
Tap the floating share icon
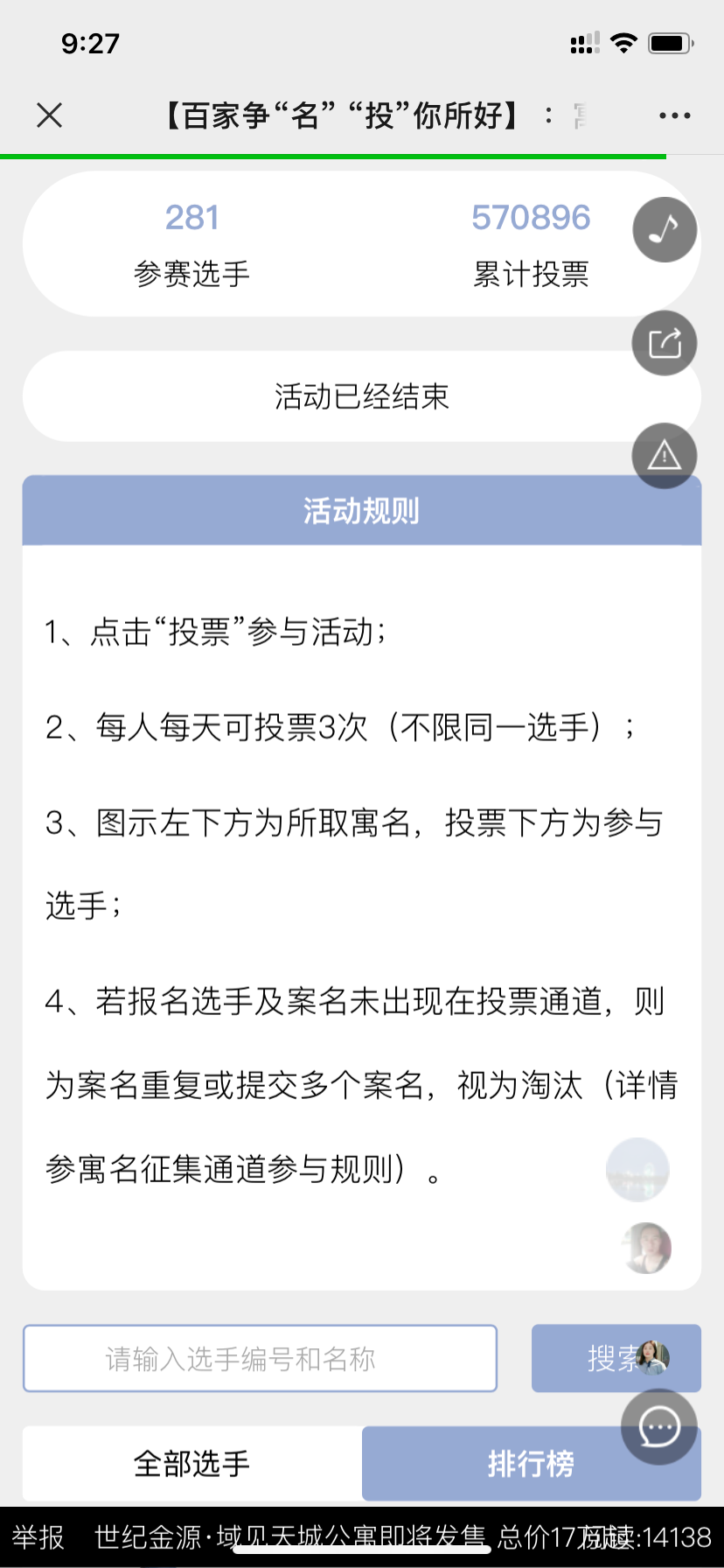pyautogui.click(x=665, y=343)
